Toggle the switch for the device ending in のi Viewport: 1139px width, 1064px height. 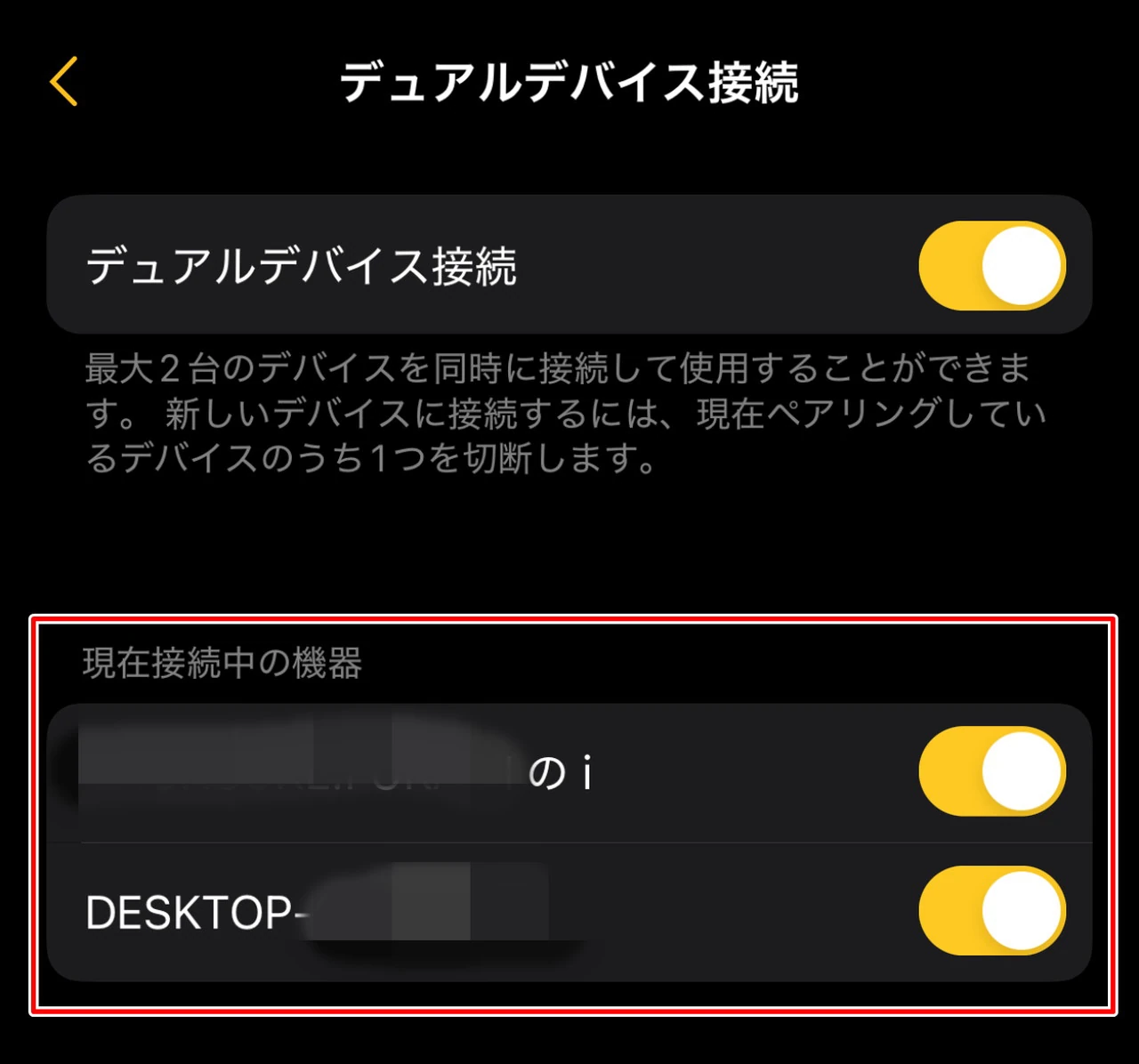pos(991,771)
